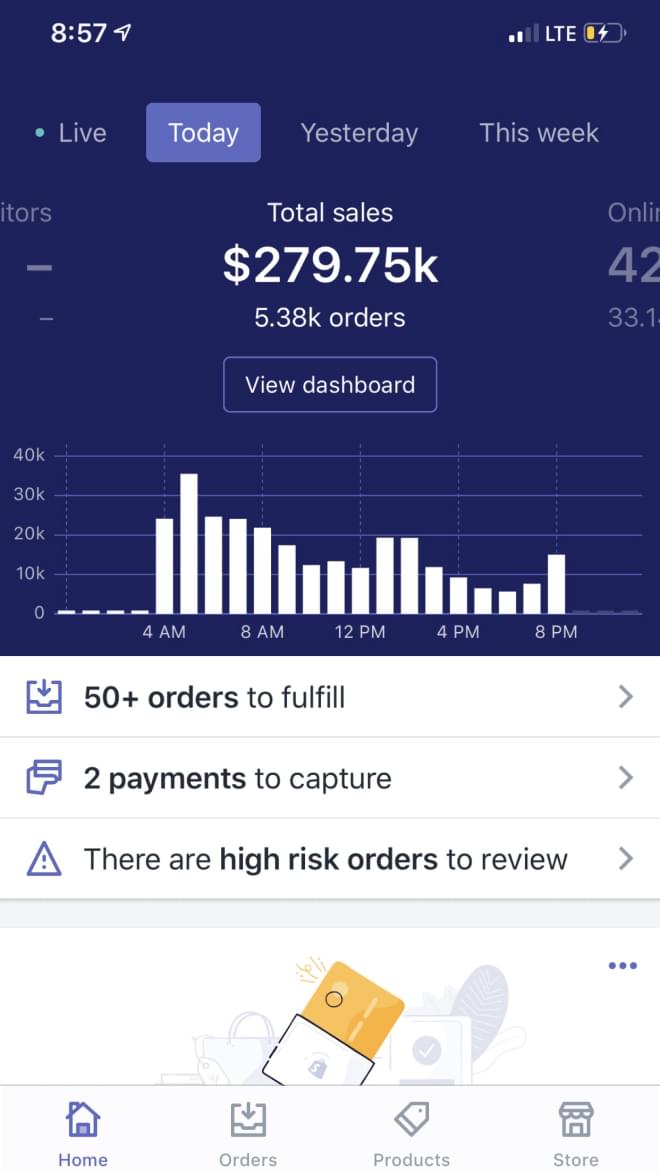660x1173 pixels.
Task: Open the 50+ orders to fulfill row
Action: tap(330, 697)
